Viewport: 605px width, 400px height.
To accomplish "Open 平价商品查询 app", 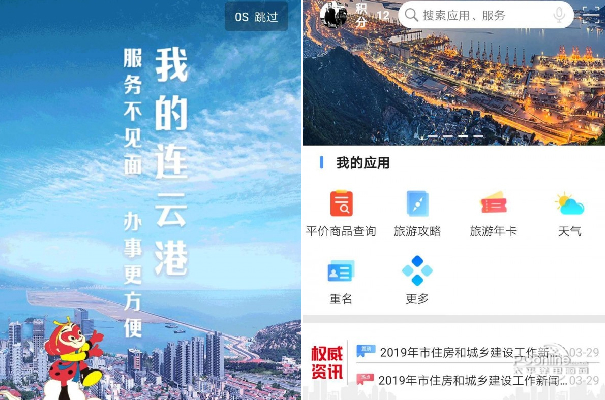I will 341,213.
